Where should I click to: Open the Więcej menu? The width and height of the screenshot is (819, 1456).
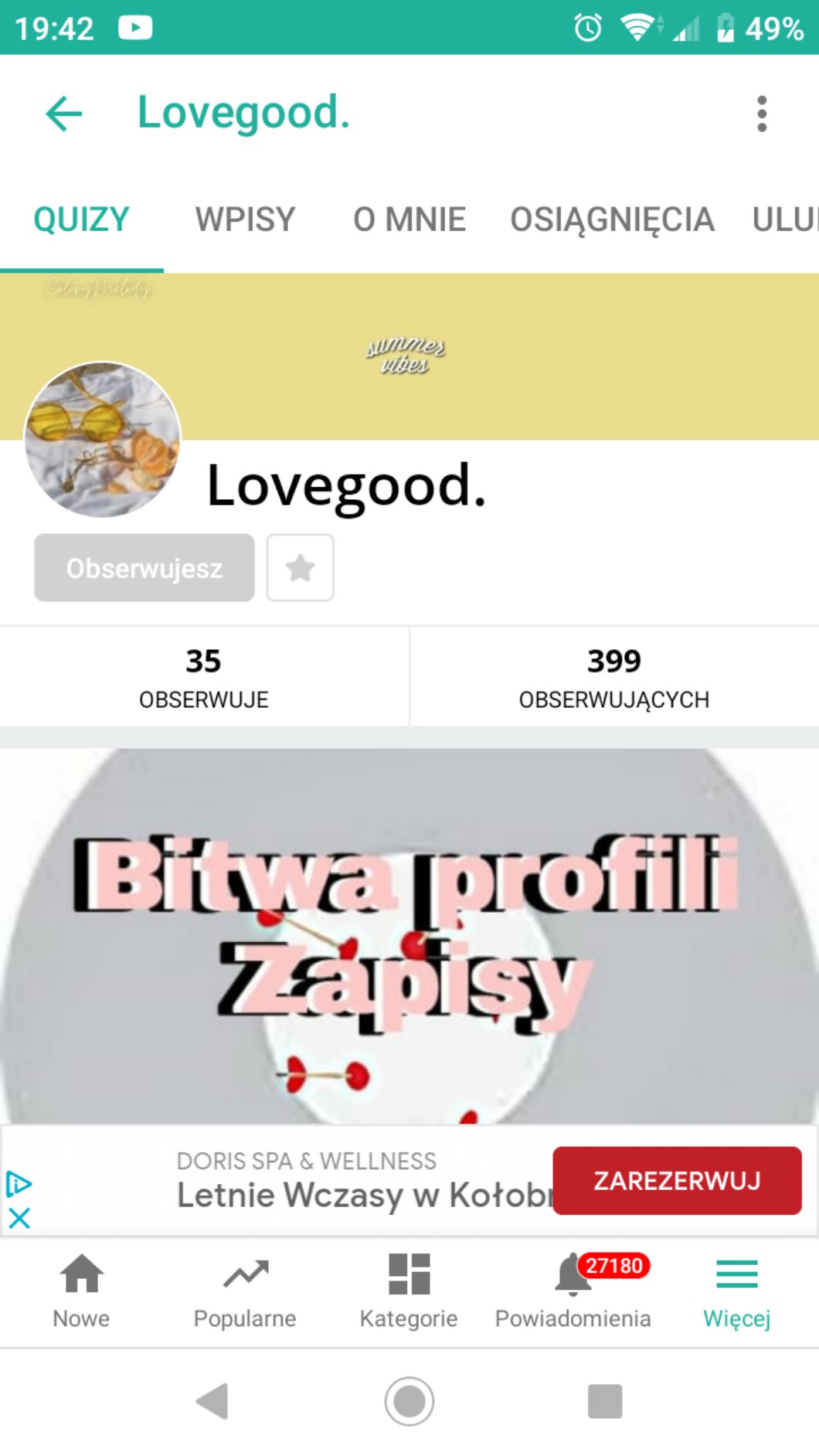(x=736, y=1291)
